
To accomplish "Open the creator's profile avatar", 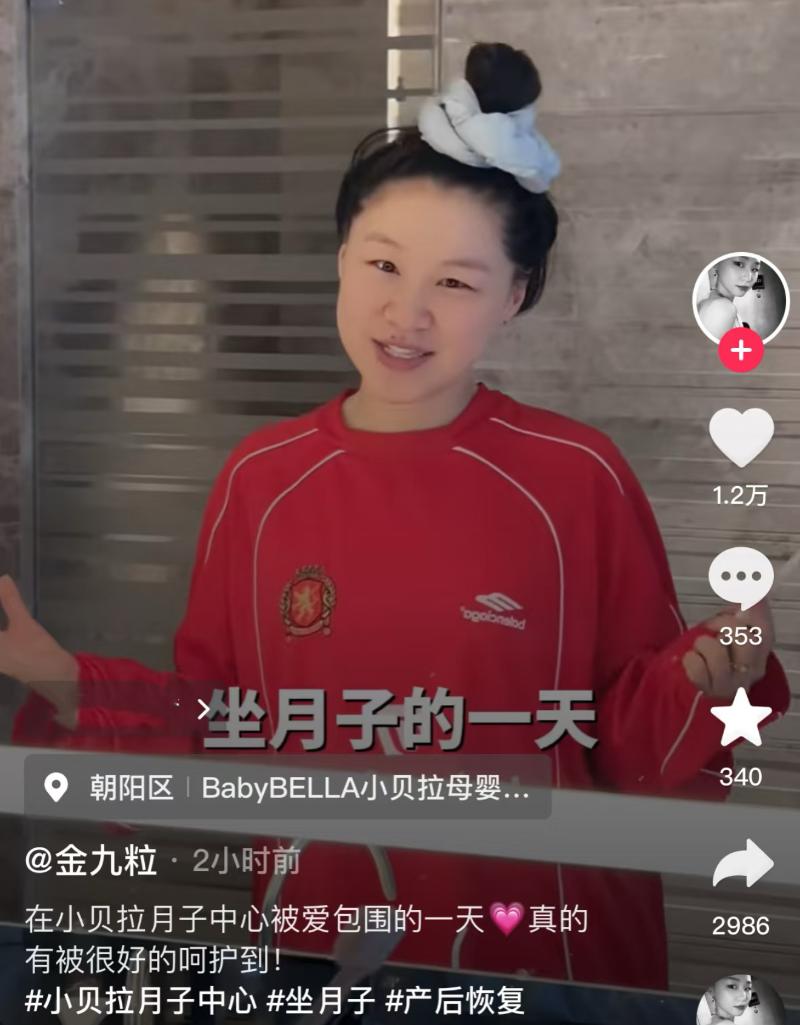I will tap(741, 297).
